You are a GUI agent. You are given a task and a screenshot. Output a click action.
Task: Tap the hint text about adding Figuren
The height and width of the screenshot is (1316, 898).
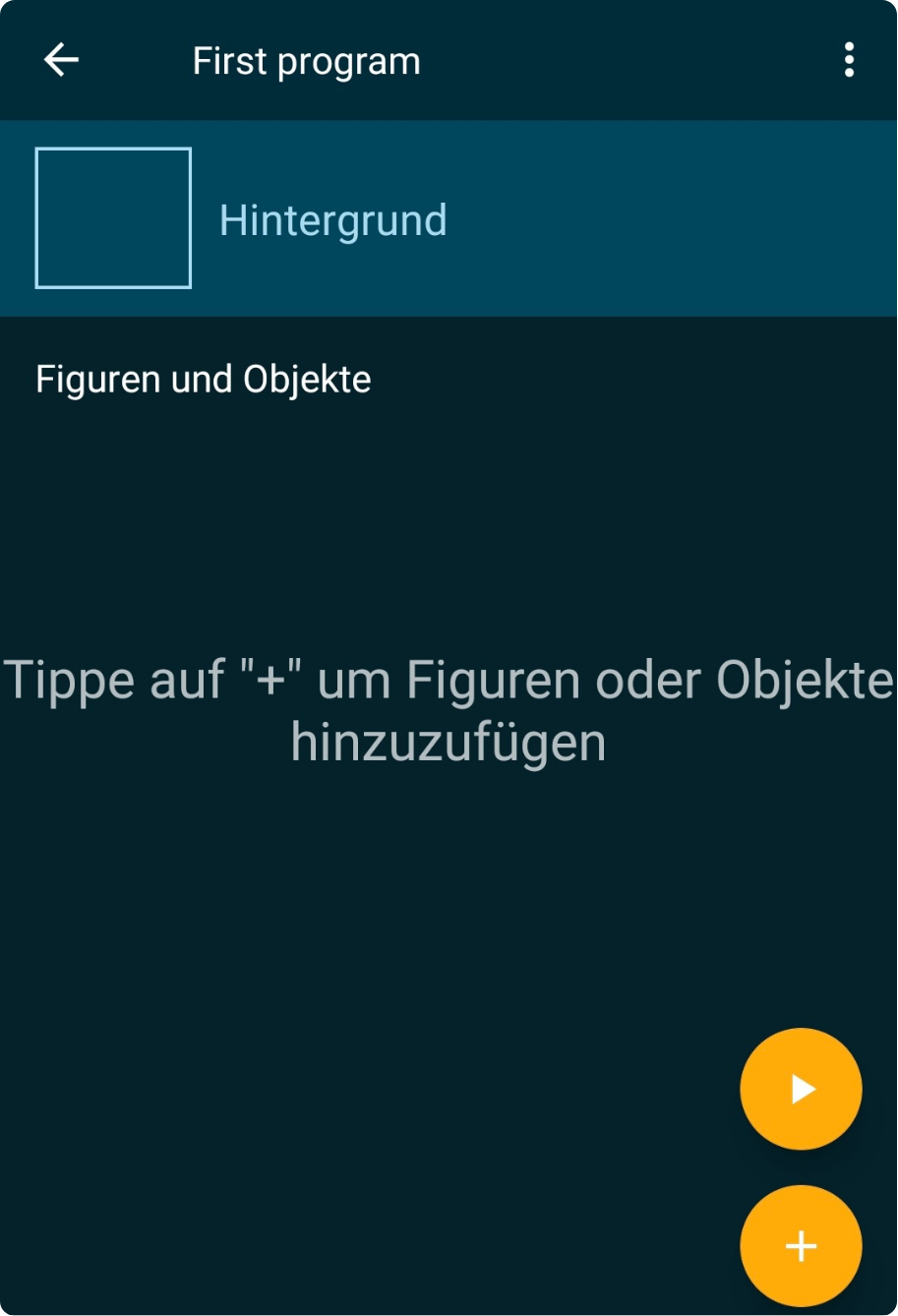point(448,708)
